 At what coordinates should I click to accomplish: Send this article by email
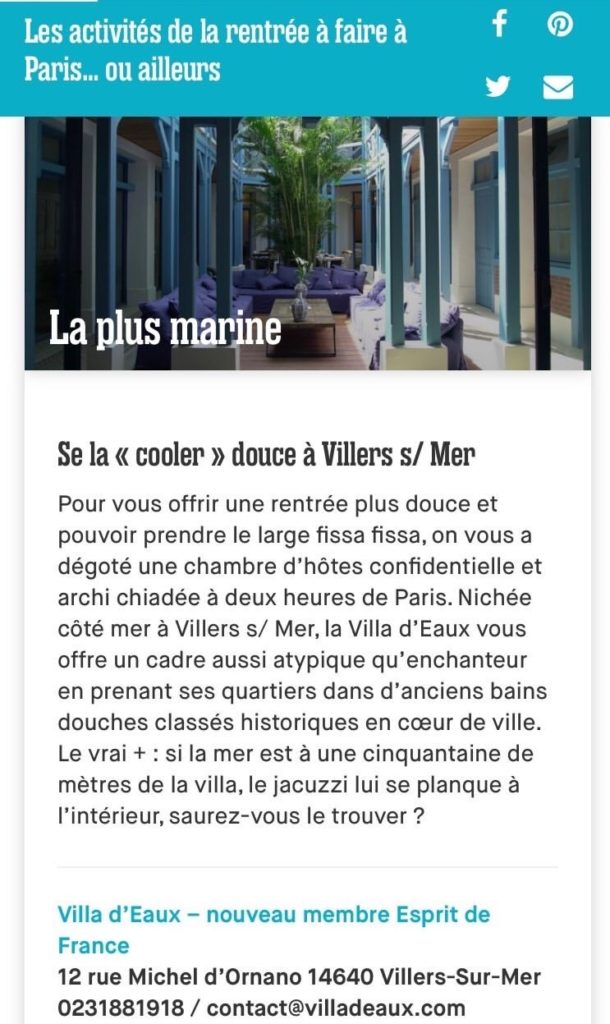point(558,87)
